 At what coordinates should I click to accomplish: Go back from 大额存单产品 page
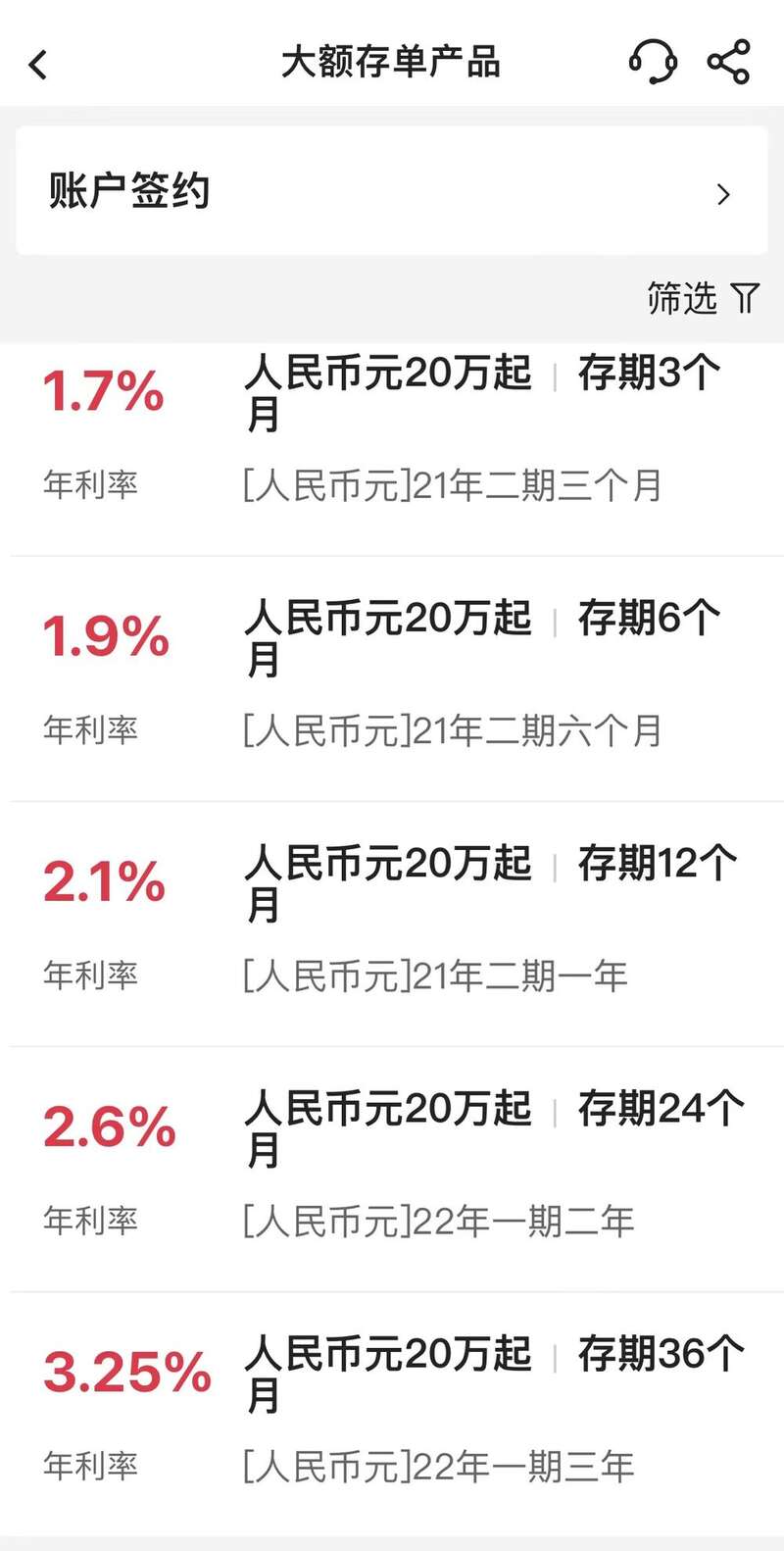(39, 65)
